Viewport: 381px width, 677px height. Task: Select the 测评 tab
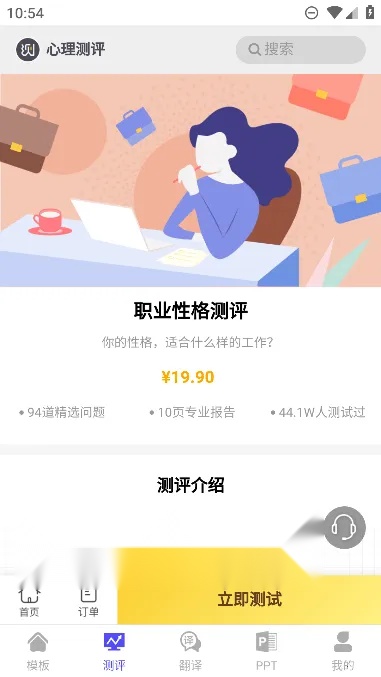(x=114, y=651)
